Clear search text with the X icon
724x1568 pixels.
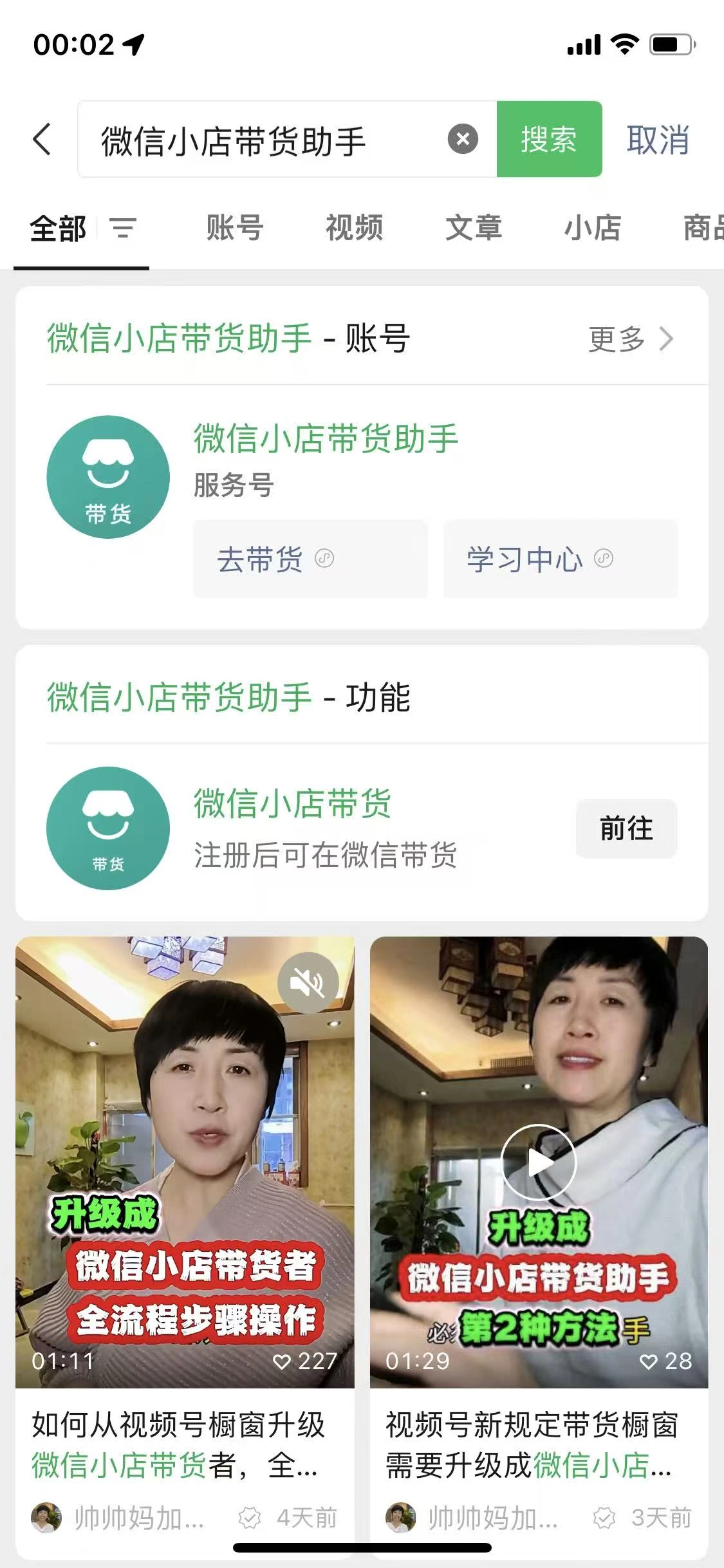[x=462, y=138]
